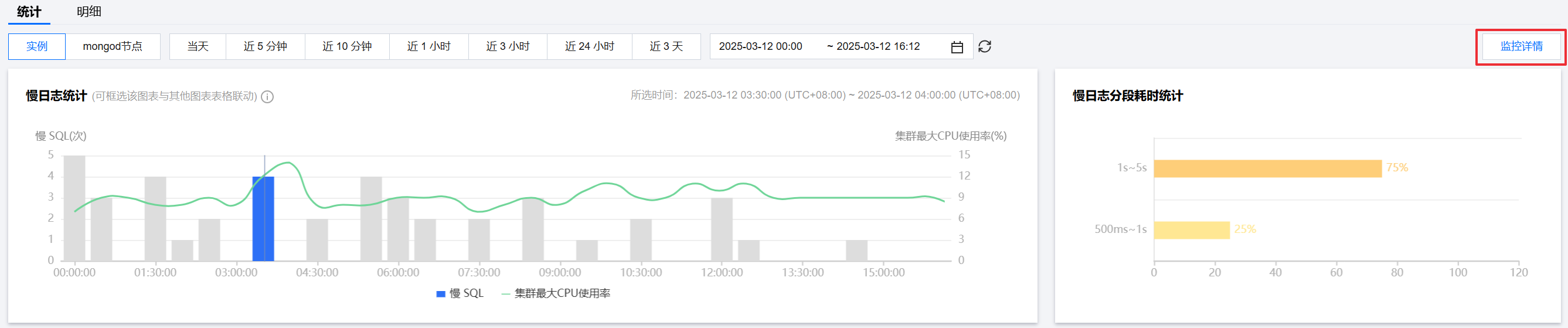The image size is (1568, 328).
Task: Select the 实例 view
Action: tap(36, 46)
